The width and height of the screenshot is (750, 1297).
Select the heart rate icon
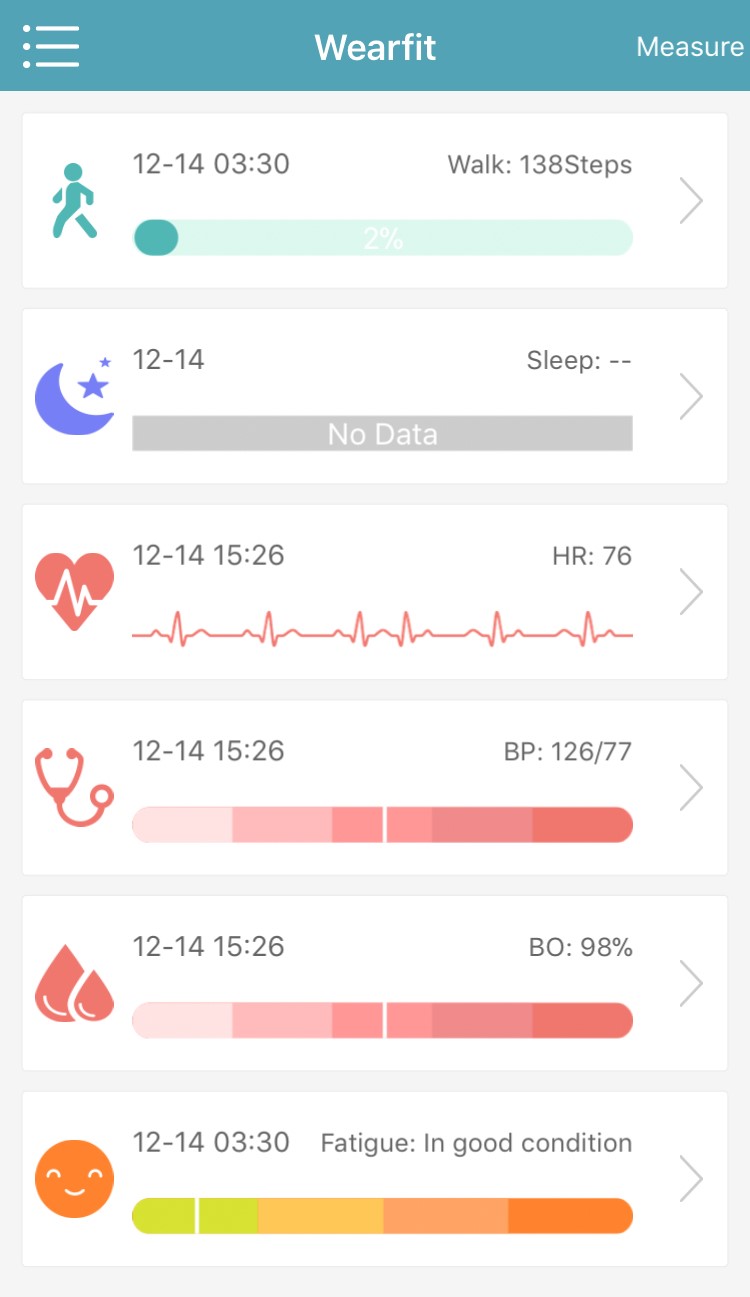[x=74, y=586]
